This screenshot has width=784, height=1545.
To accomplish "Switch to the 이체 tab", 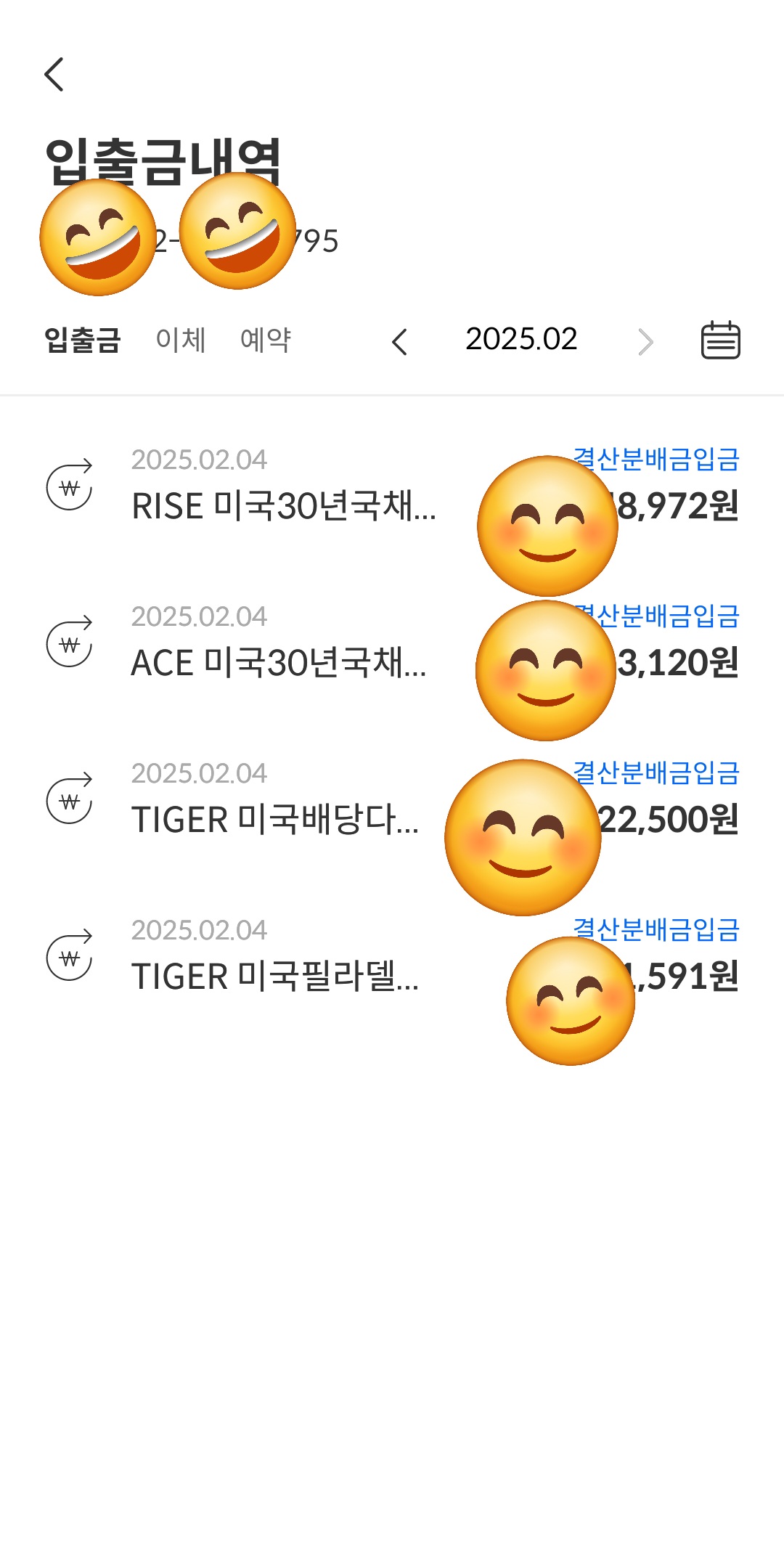I will [x=181, y=340].
